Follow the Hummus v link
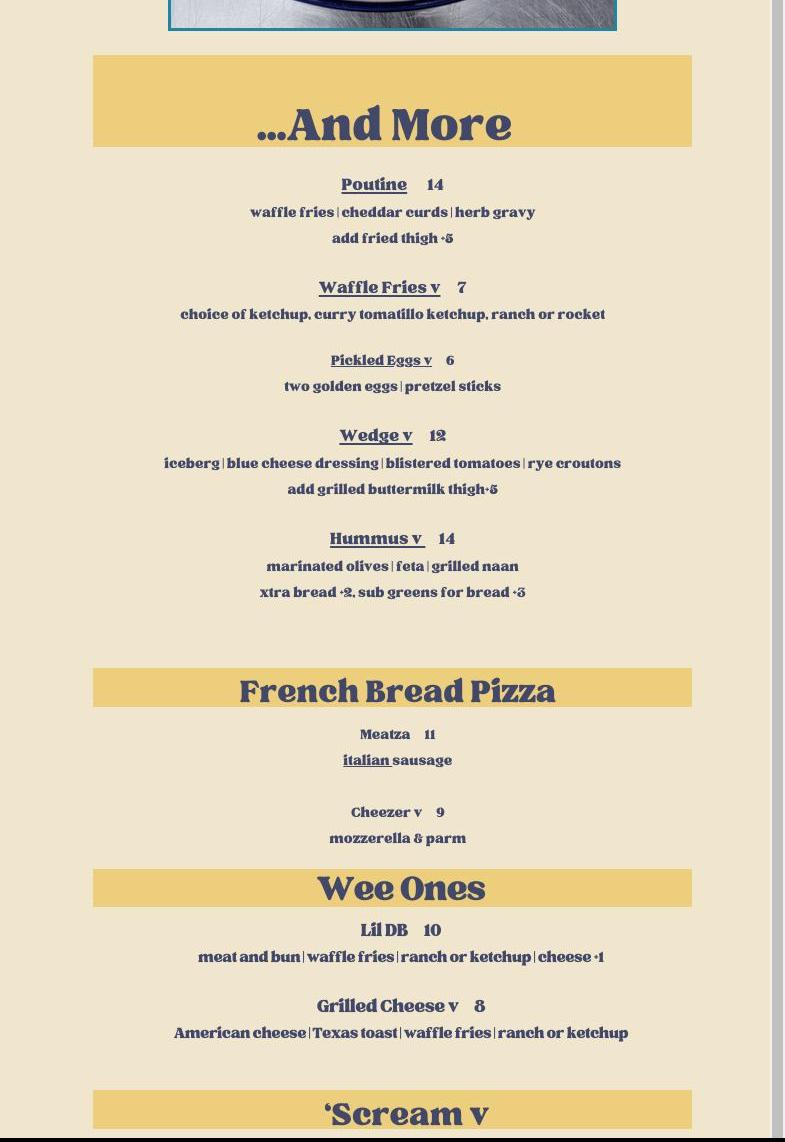 pos(377,539)
